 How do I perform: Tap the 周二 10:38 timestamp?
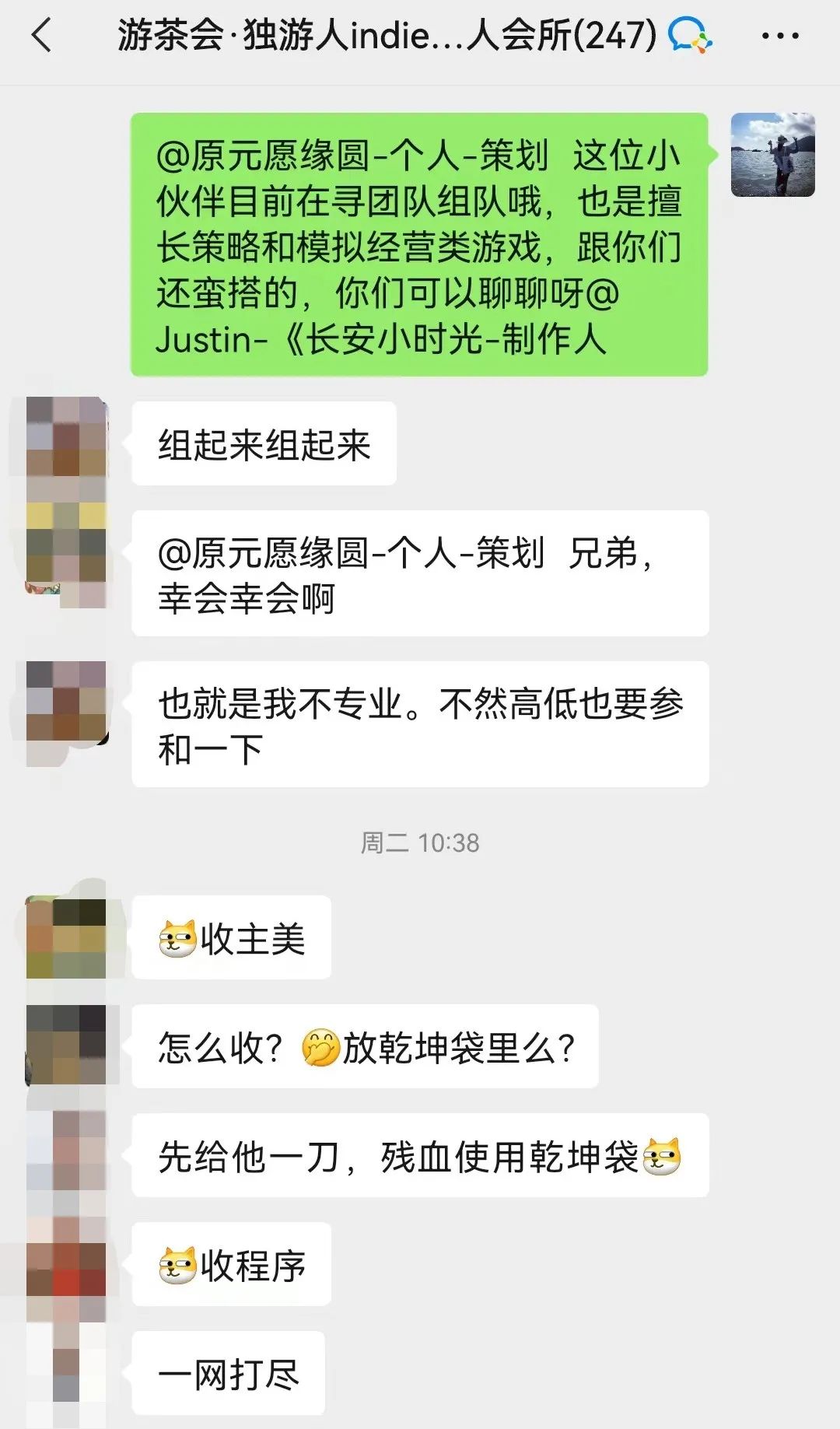[420, 842]
